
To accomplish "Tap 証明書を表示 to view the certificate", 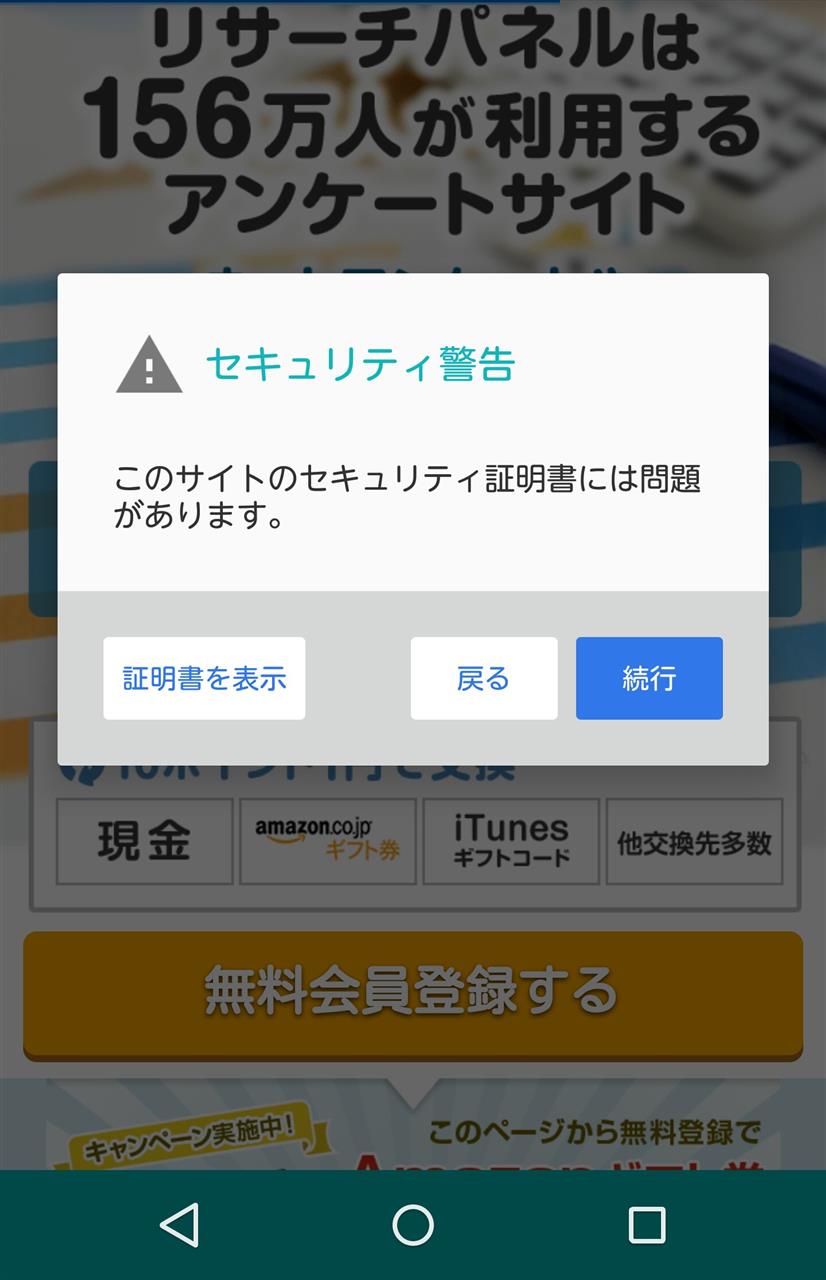I will (x=204, y=678).
